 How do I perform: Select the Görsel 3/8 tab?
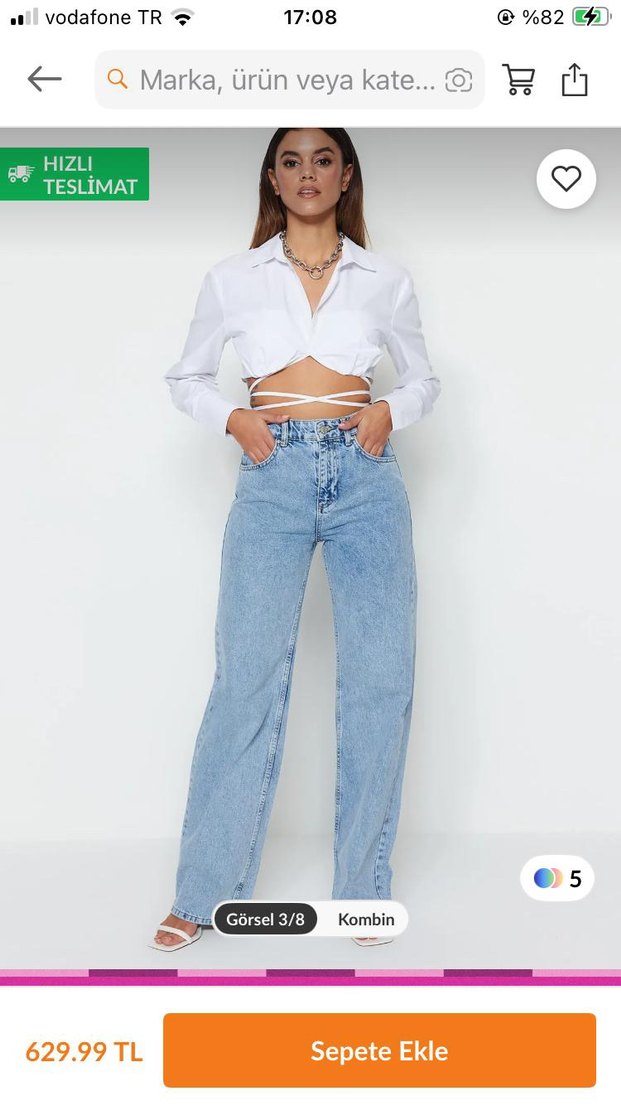point(265,919)
